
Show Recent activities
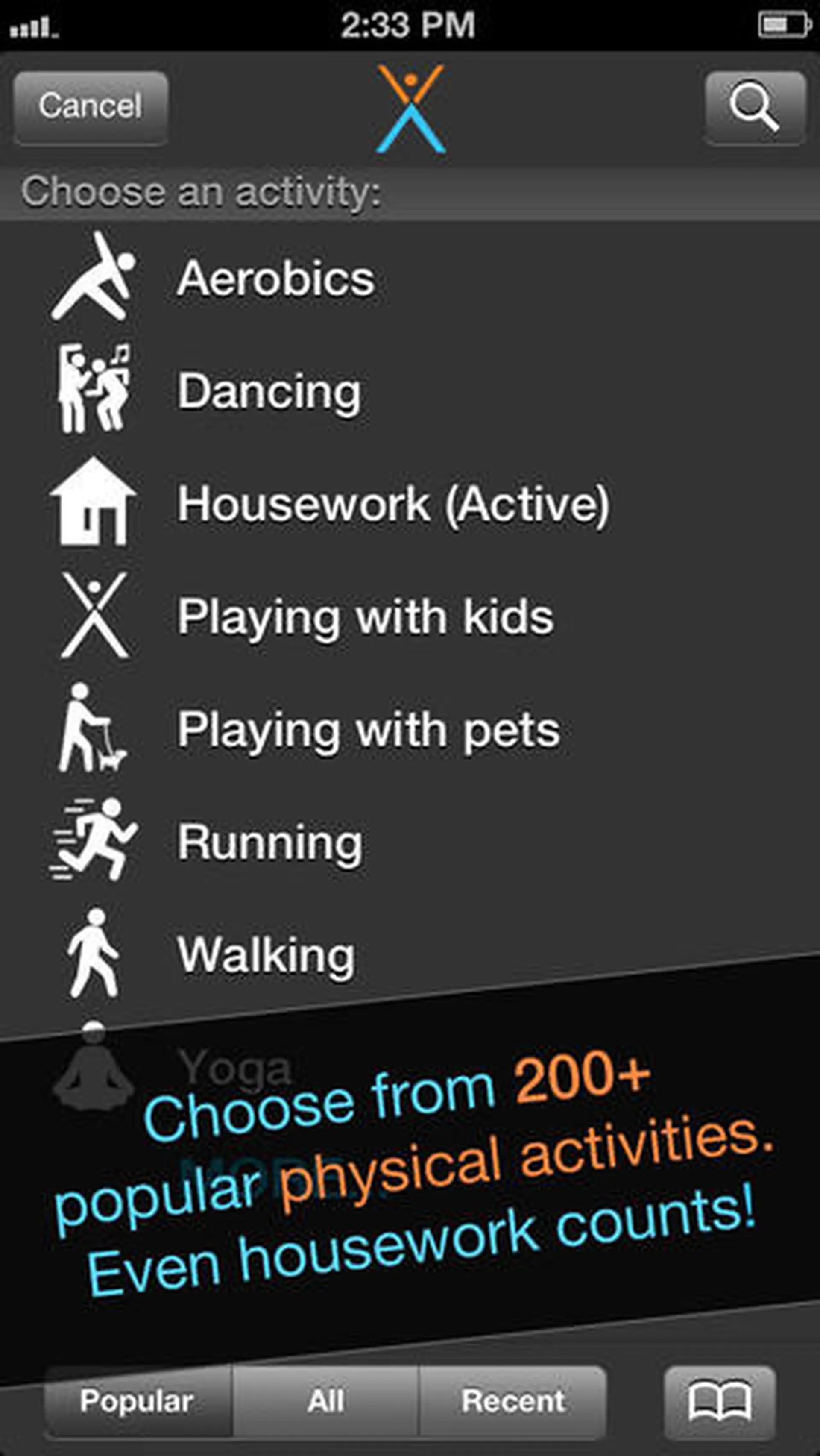click(512, 1400)
